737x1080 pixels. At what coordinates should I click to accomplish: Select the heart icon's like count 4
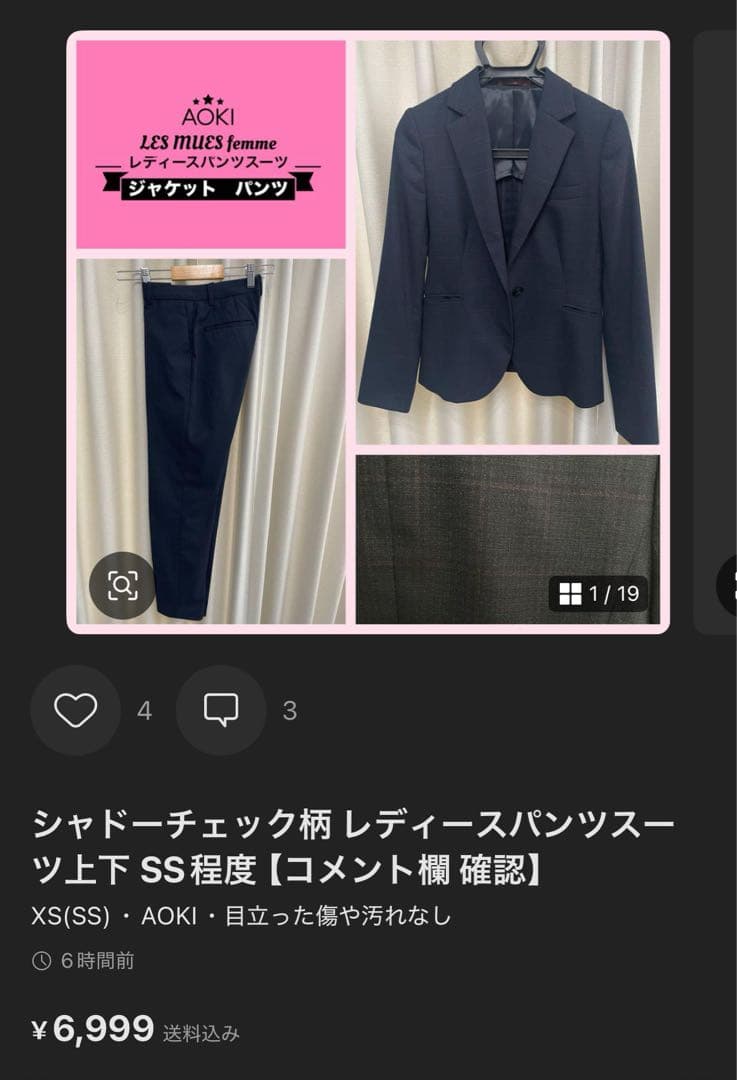pyautogui.click(x=145, y=710)
